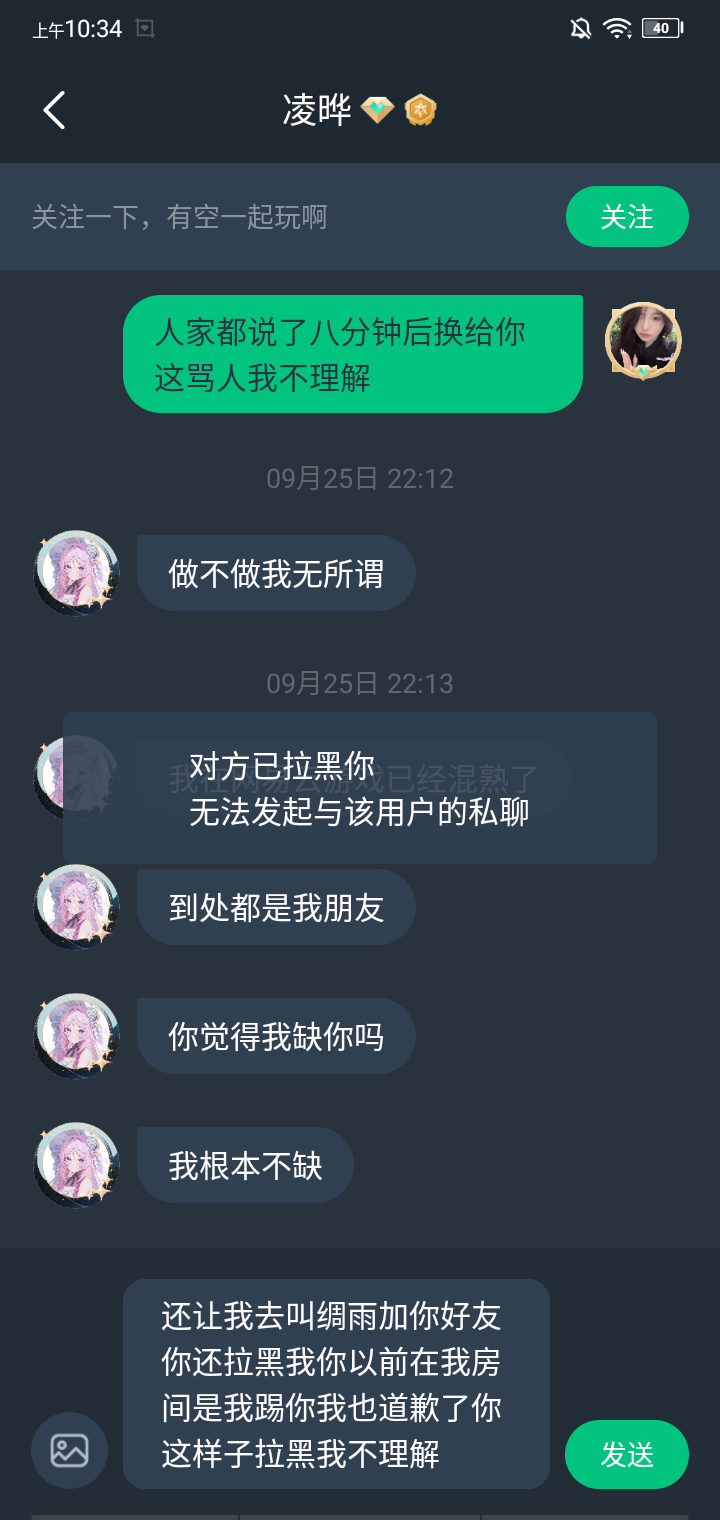The image size is (720, 1520).
Task: Focus the message text input box
Action: [x=336, y=1384]
